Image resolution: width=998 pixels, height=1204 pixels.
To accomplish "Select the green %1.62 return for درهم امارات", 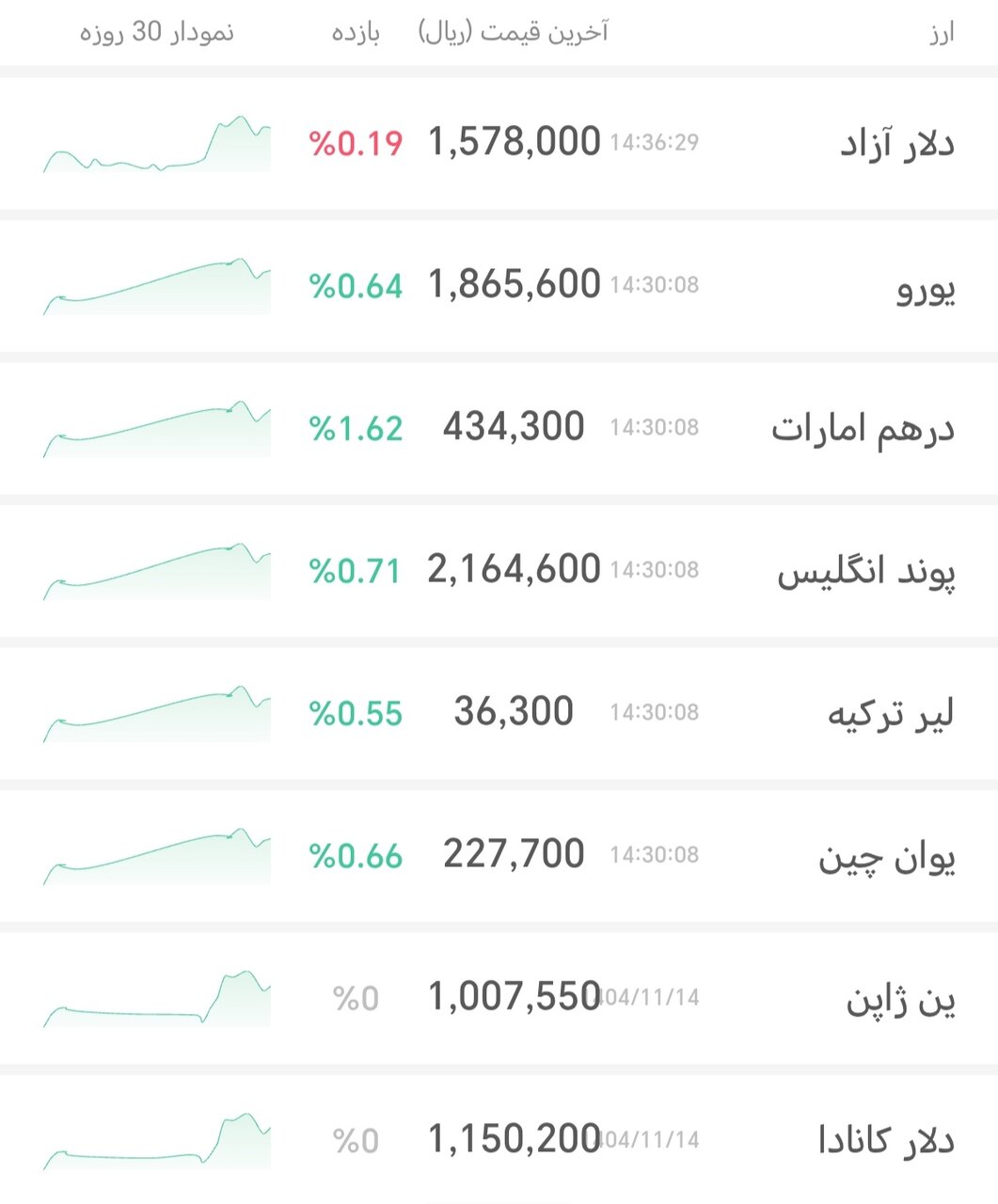I will coord(355,428).
